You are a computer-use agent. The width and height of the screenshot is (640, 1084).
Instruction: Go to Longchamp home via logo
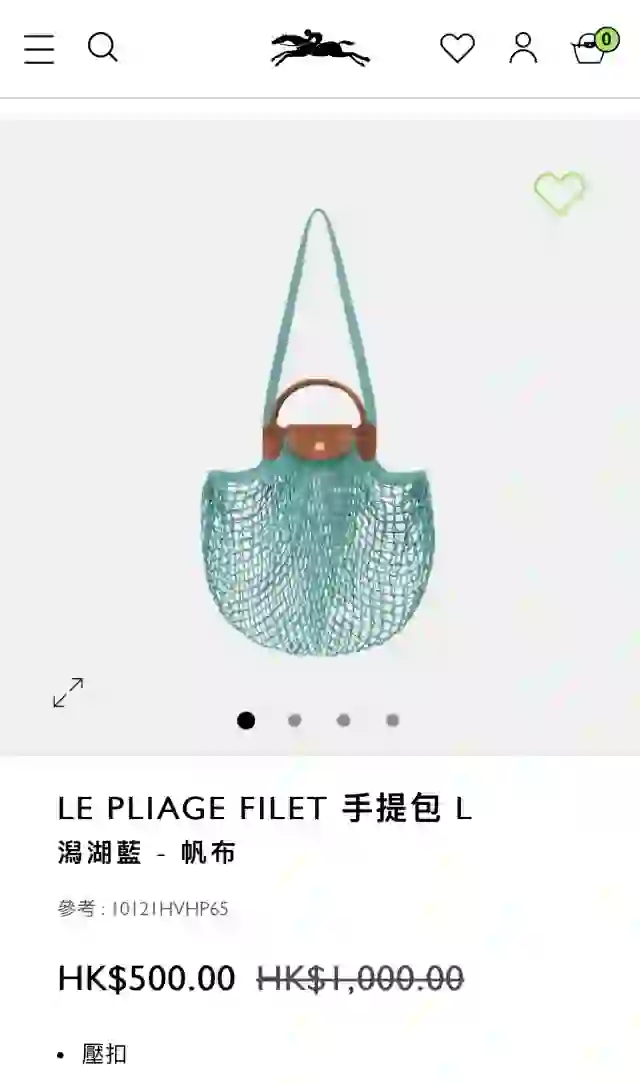coord(320,48)
